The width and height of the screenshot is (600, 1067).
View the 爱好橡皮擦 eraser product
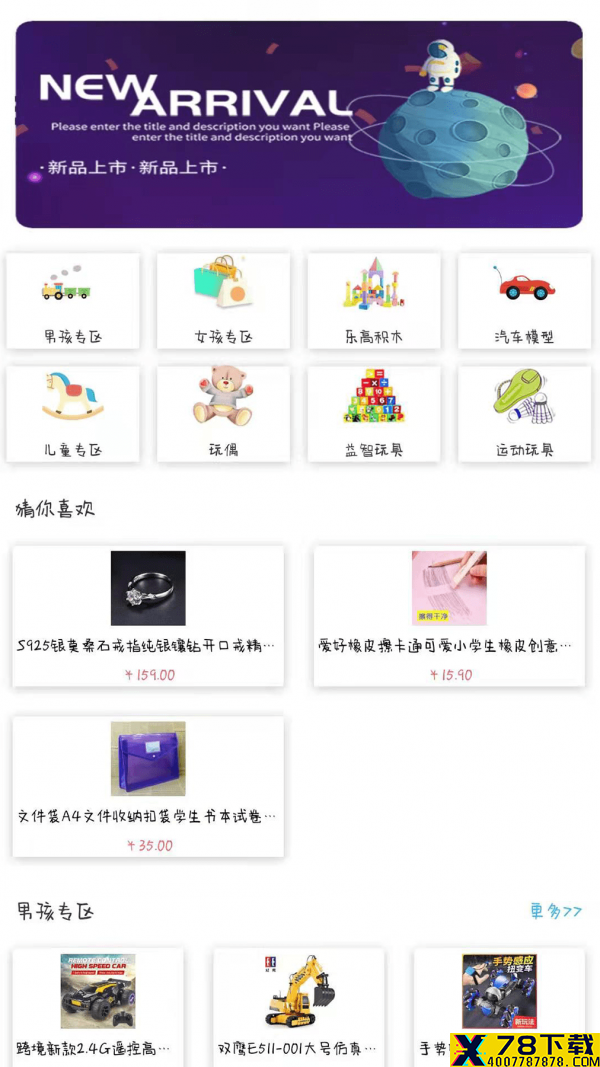point(449,616)
